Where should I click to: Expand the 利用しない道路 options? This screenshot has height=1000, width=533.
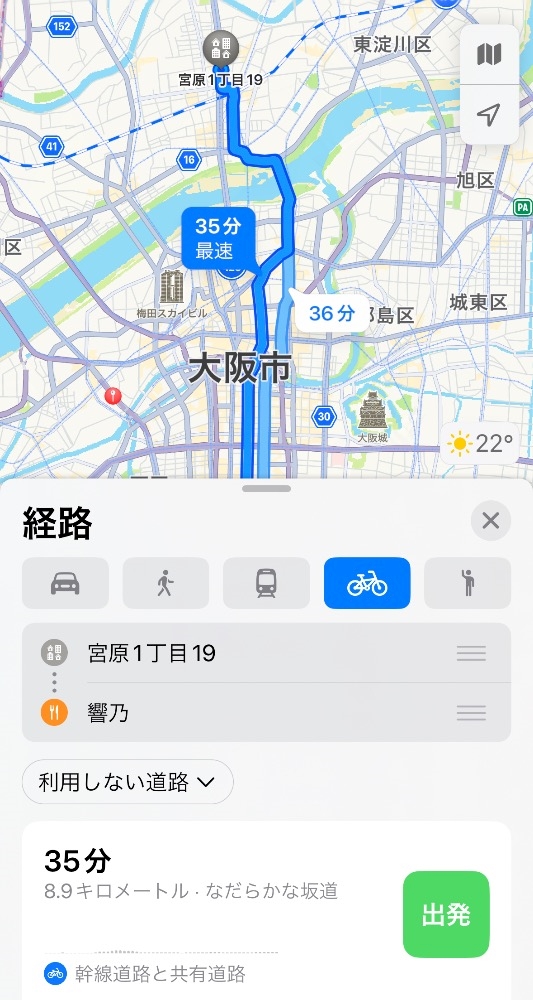click(128, 781)
